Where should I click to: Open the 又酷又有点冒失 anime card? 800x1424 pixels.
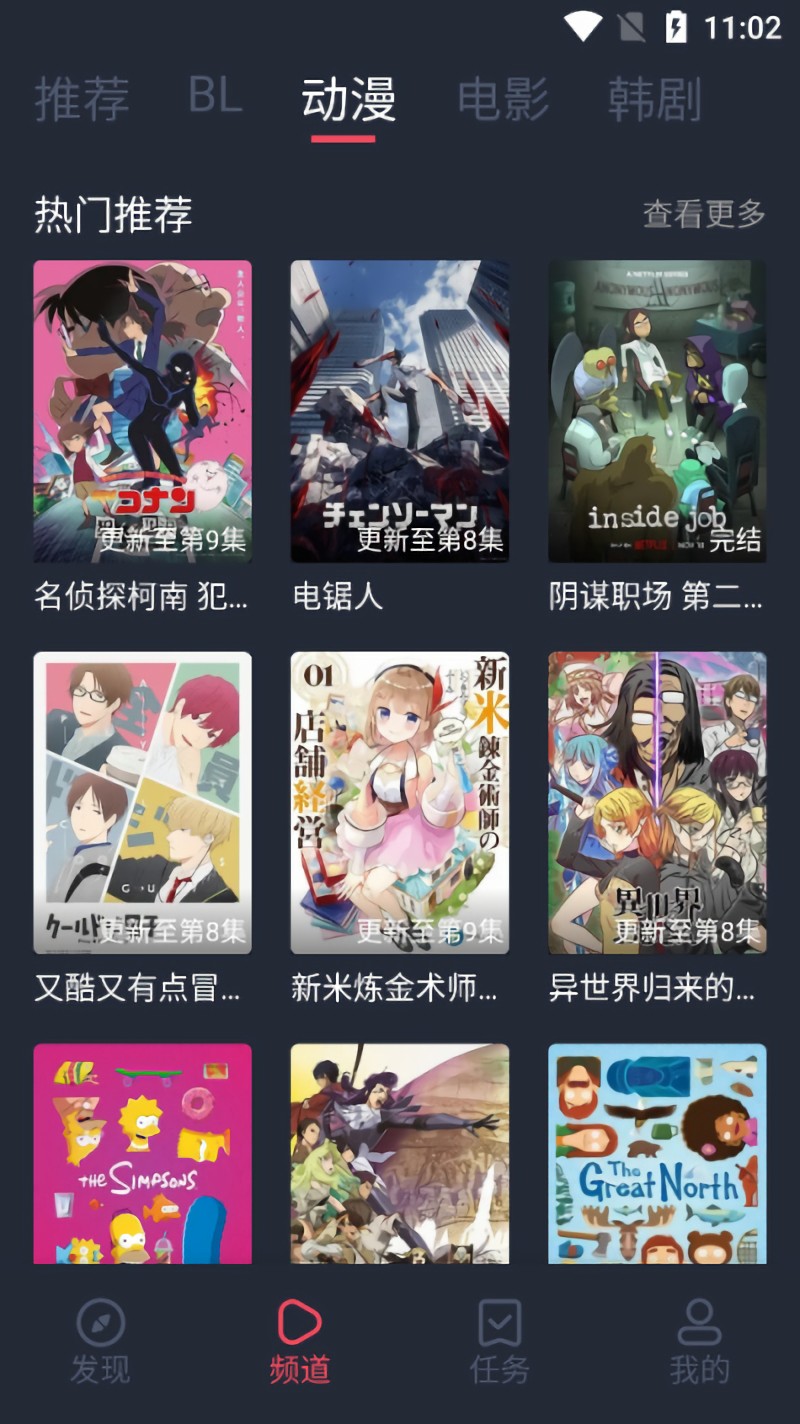[x=142, y=803]
